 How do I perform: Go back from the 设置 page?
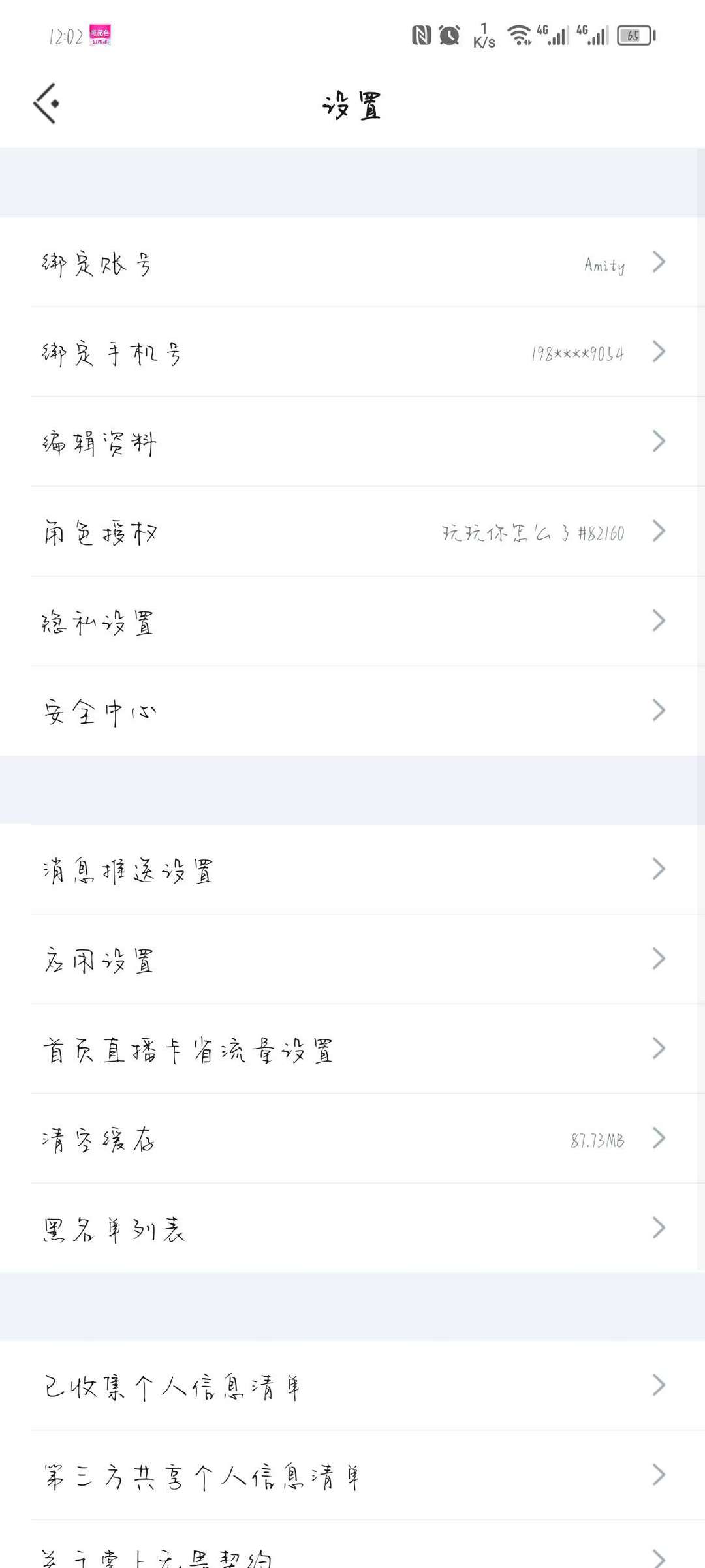click(46, 104)
